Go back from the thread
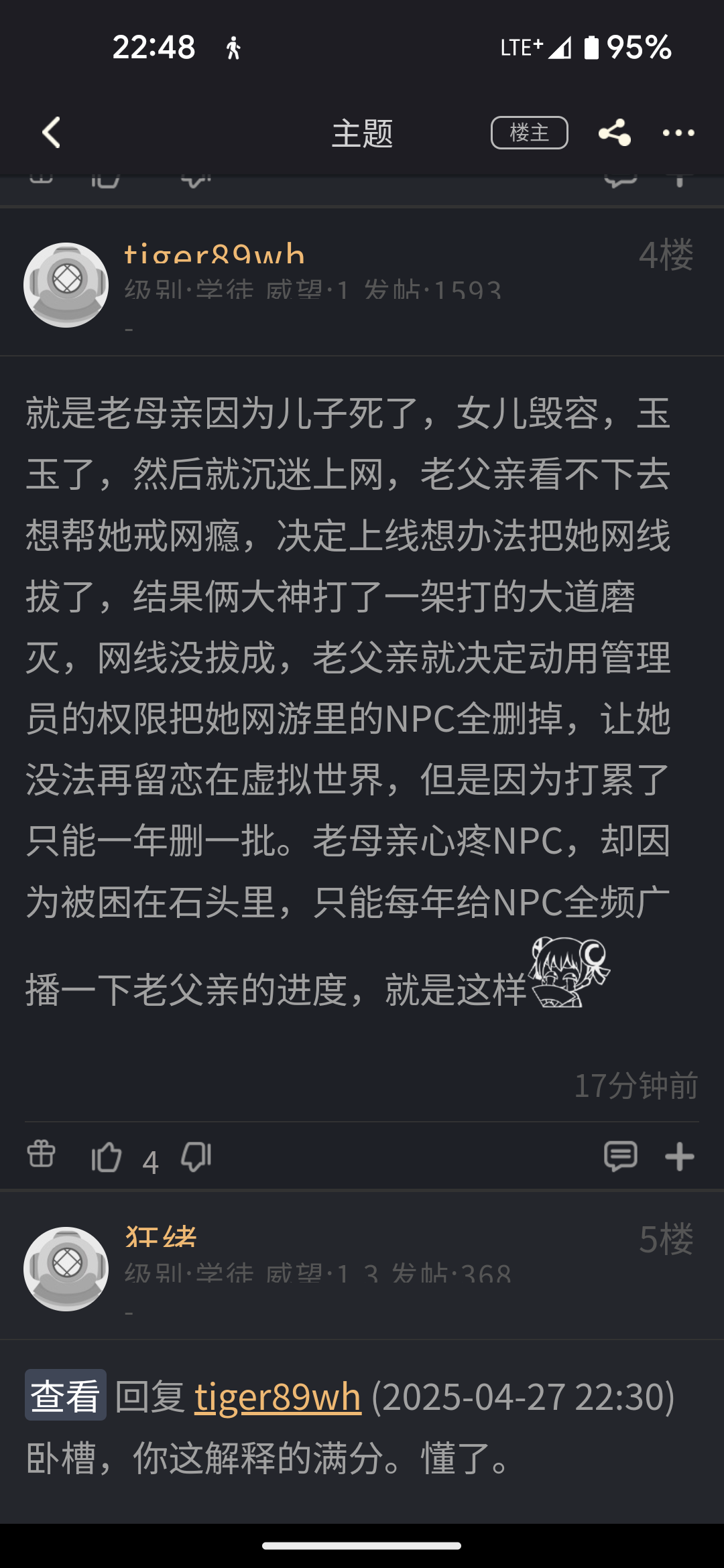The width and height of the screenshot is (724, 1568). (52, 133)
